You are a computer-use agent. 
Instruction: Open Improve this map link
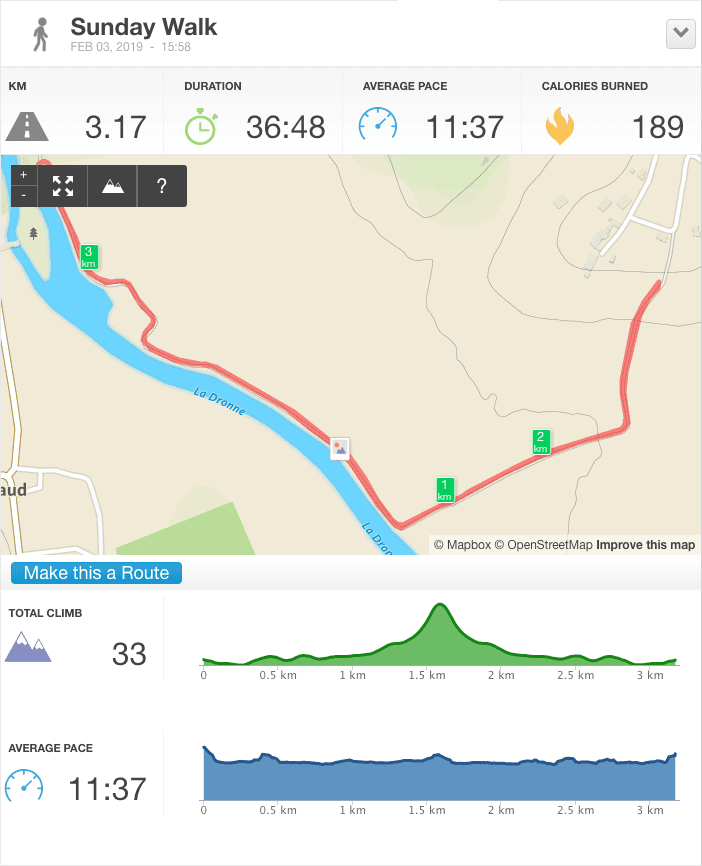coord(645,545)
